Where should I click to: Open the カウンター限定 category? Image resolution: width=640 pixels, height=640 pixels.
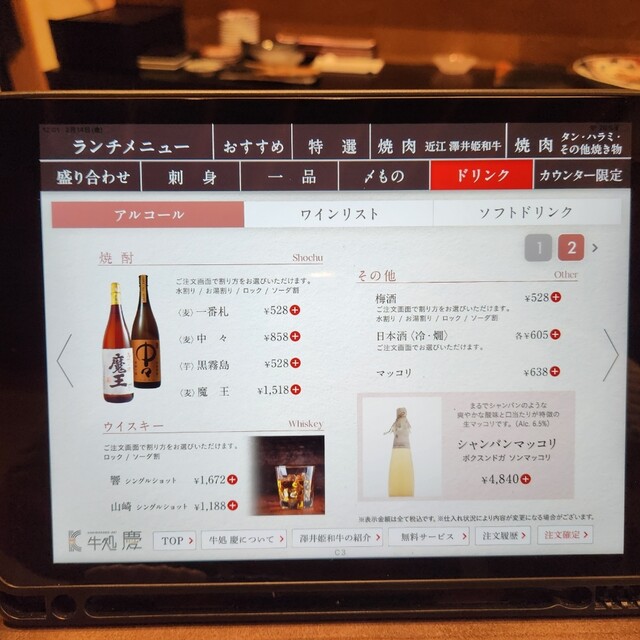click(580, 176)
